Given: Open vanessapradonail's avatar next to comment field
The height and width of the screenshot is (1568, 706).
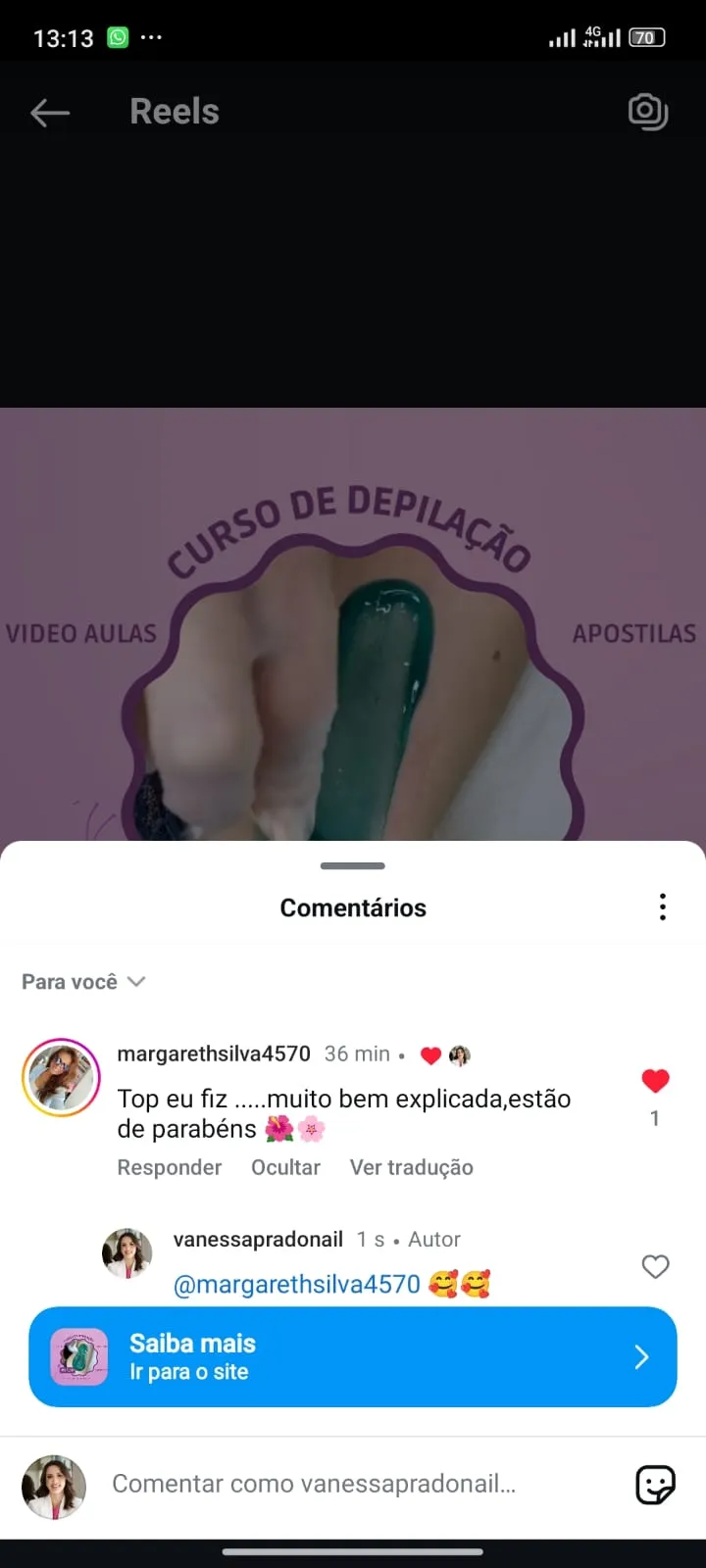Looking at the screenshot, I should [x=54, y=1487].
